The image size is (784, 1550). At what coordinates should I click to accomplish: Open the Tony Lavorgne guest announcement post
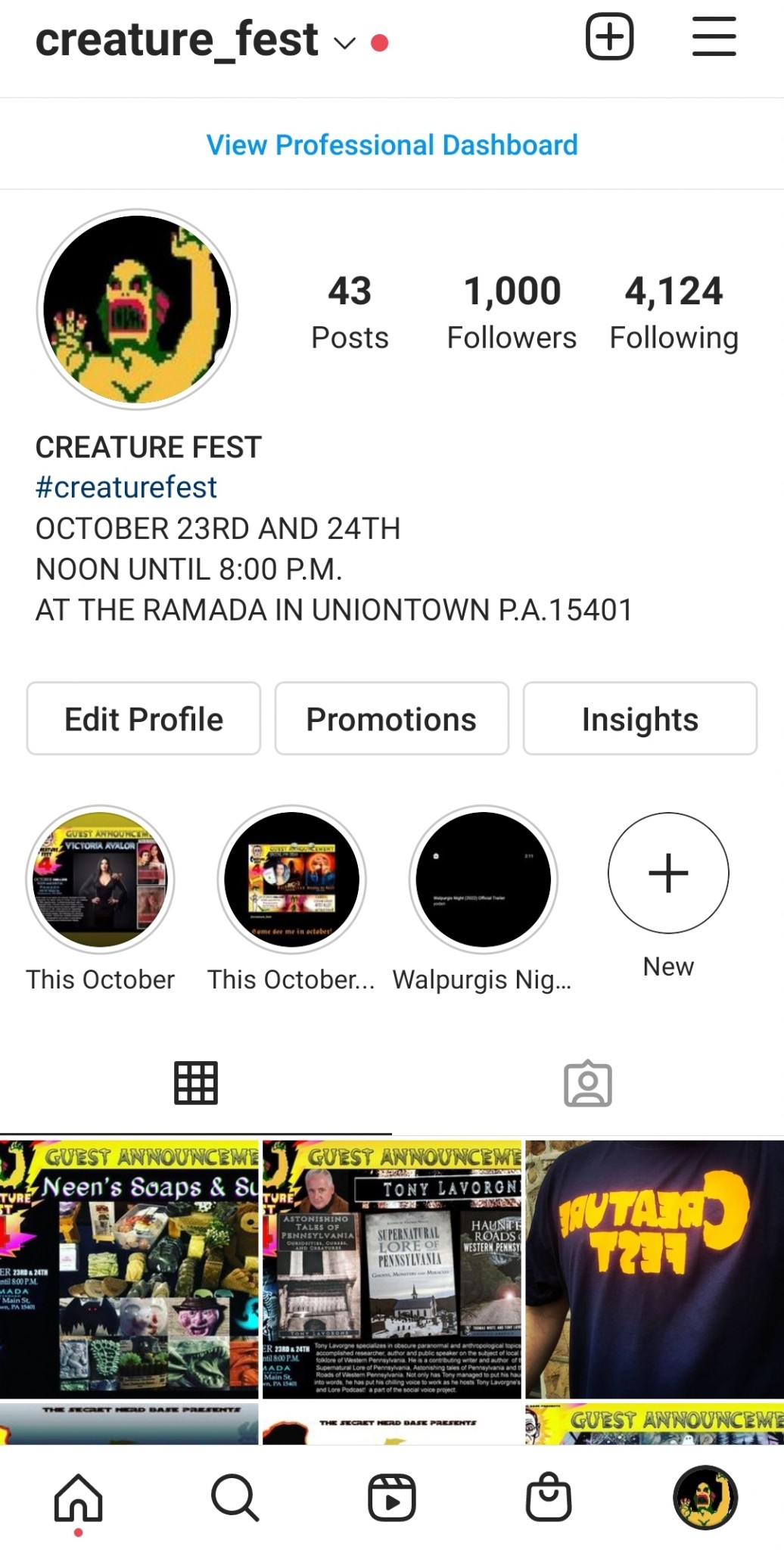tap(392, 1268)
